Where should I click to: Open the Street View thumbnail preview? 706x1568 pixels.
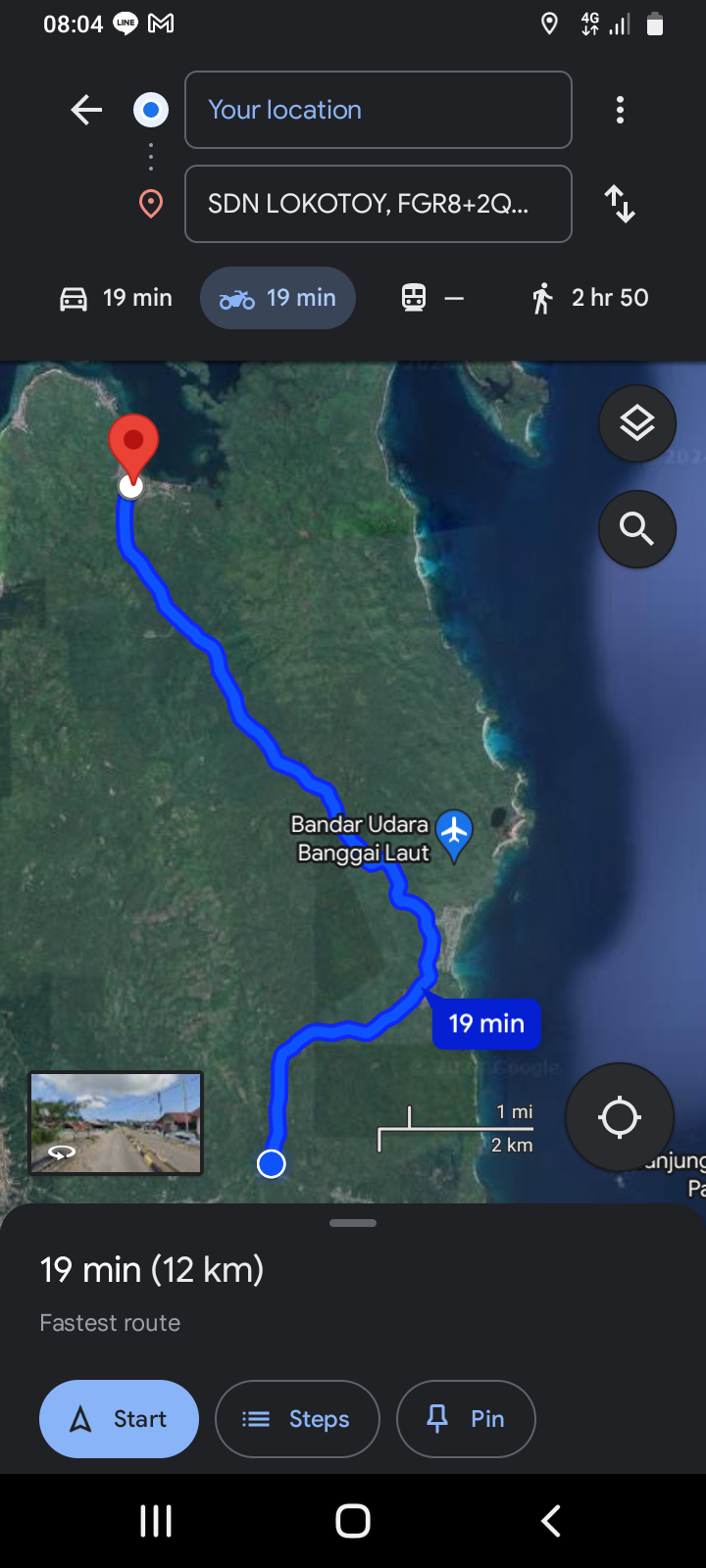click(116, 1123)
